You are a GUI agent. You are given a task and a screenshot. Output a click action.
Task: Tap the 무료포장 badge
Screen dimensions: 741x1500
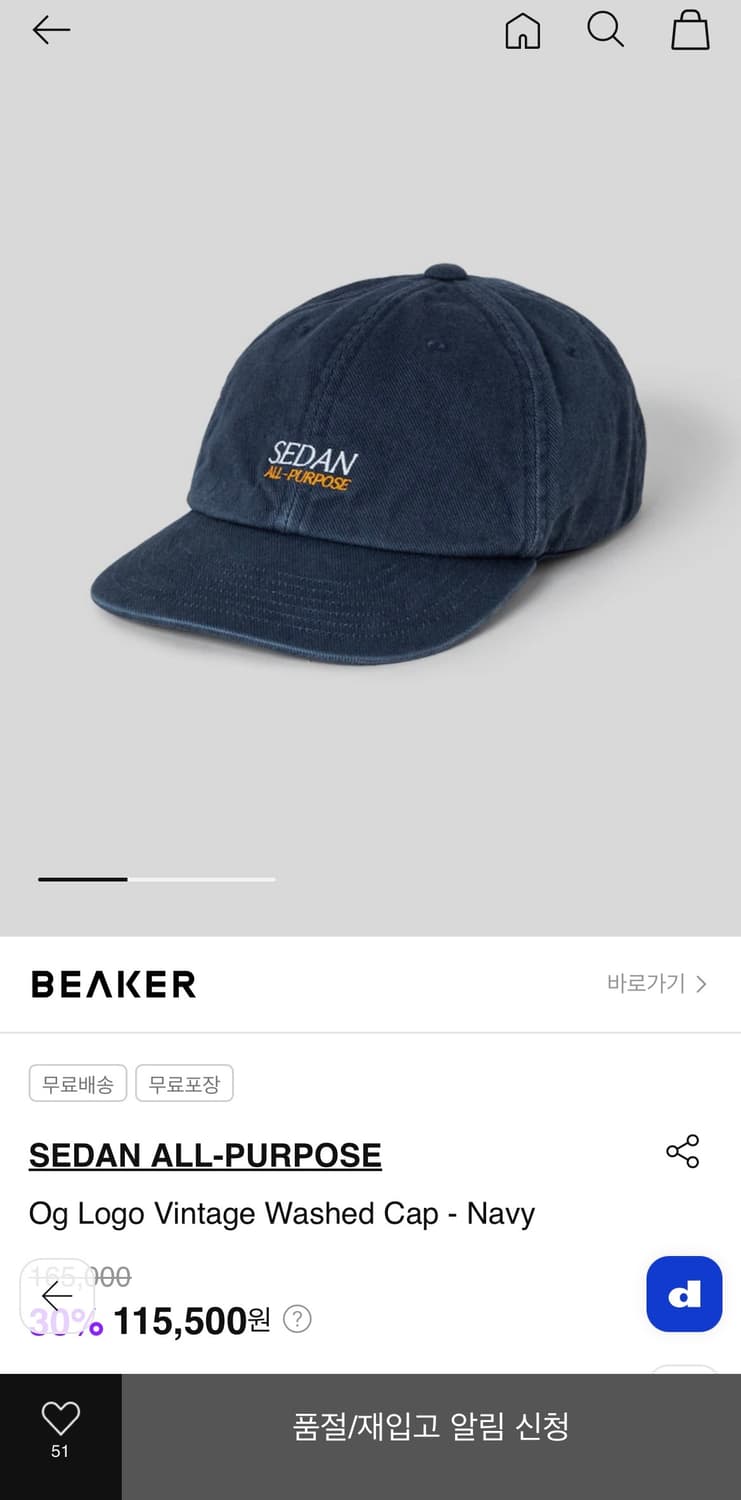(x=184, y=1083)
